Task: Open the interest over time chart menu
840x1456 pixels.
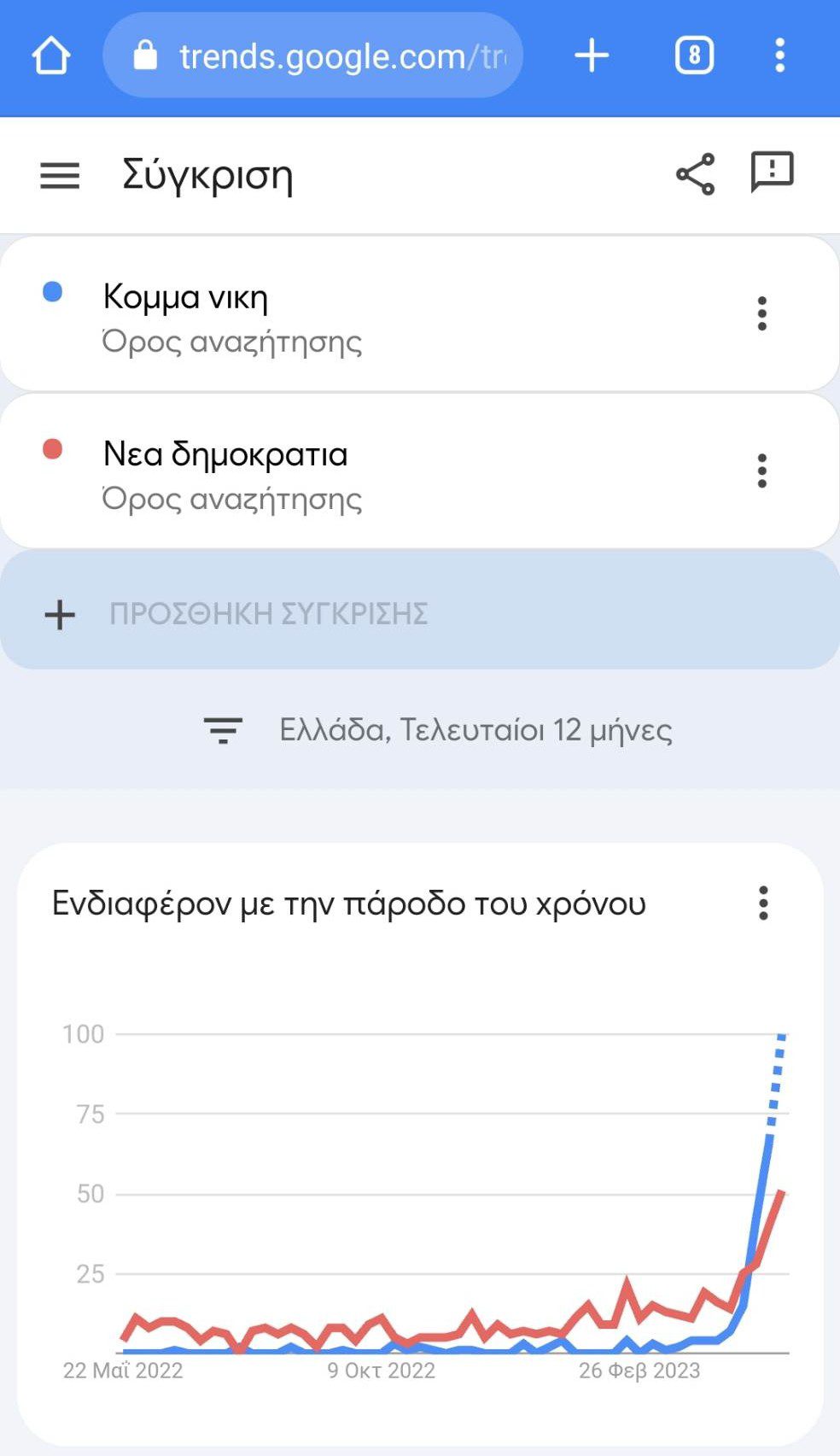Action: pos(763,903)
